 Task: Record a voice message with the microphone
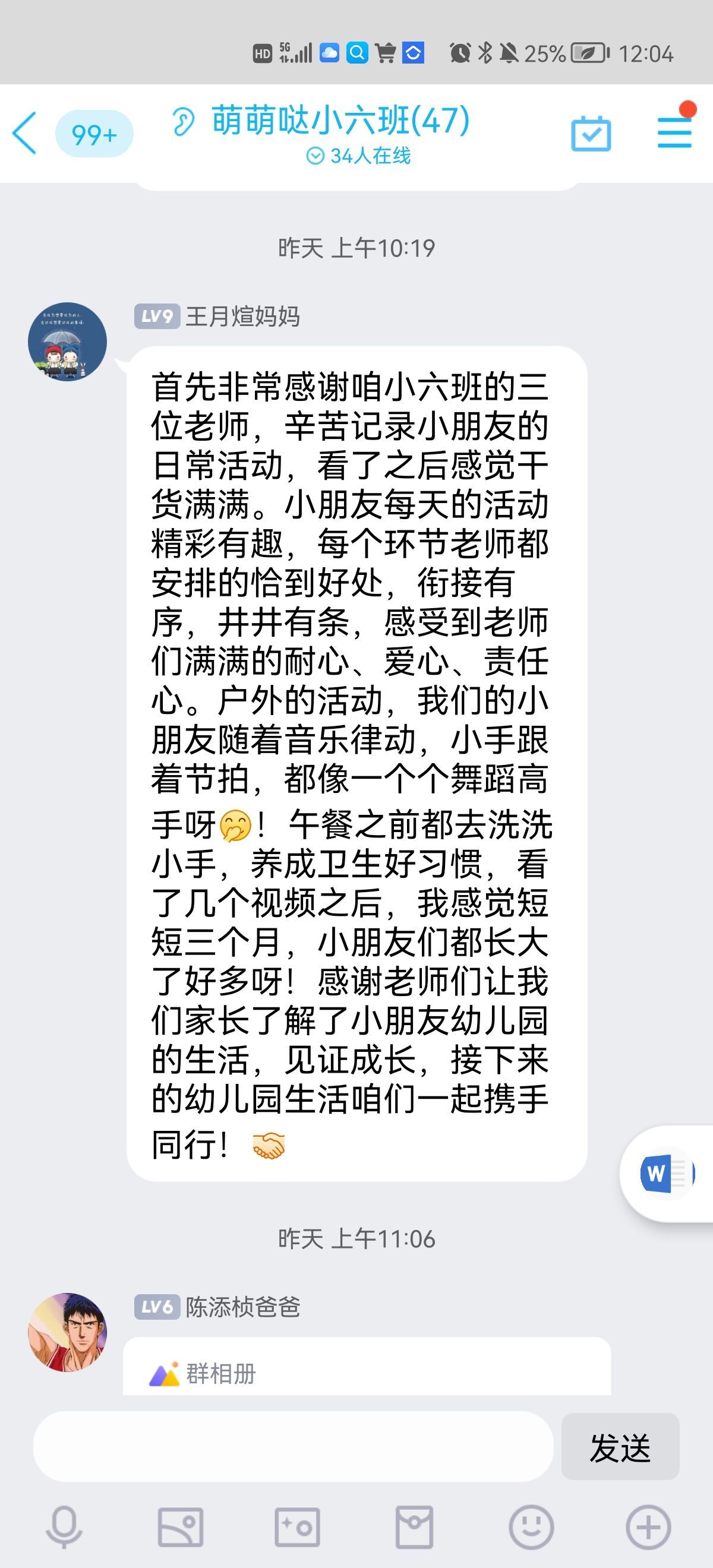point(64,1526)
